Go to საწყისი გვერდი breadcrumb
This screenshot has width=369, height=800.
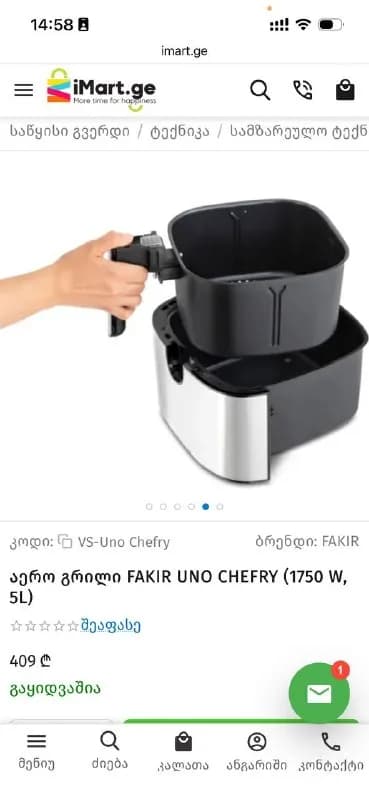[x=69, y=131]
